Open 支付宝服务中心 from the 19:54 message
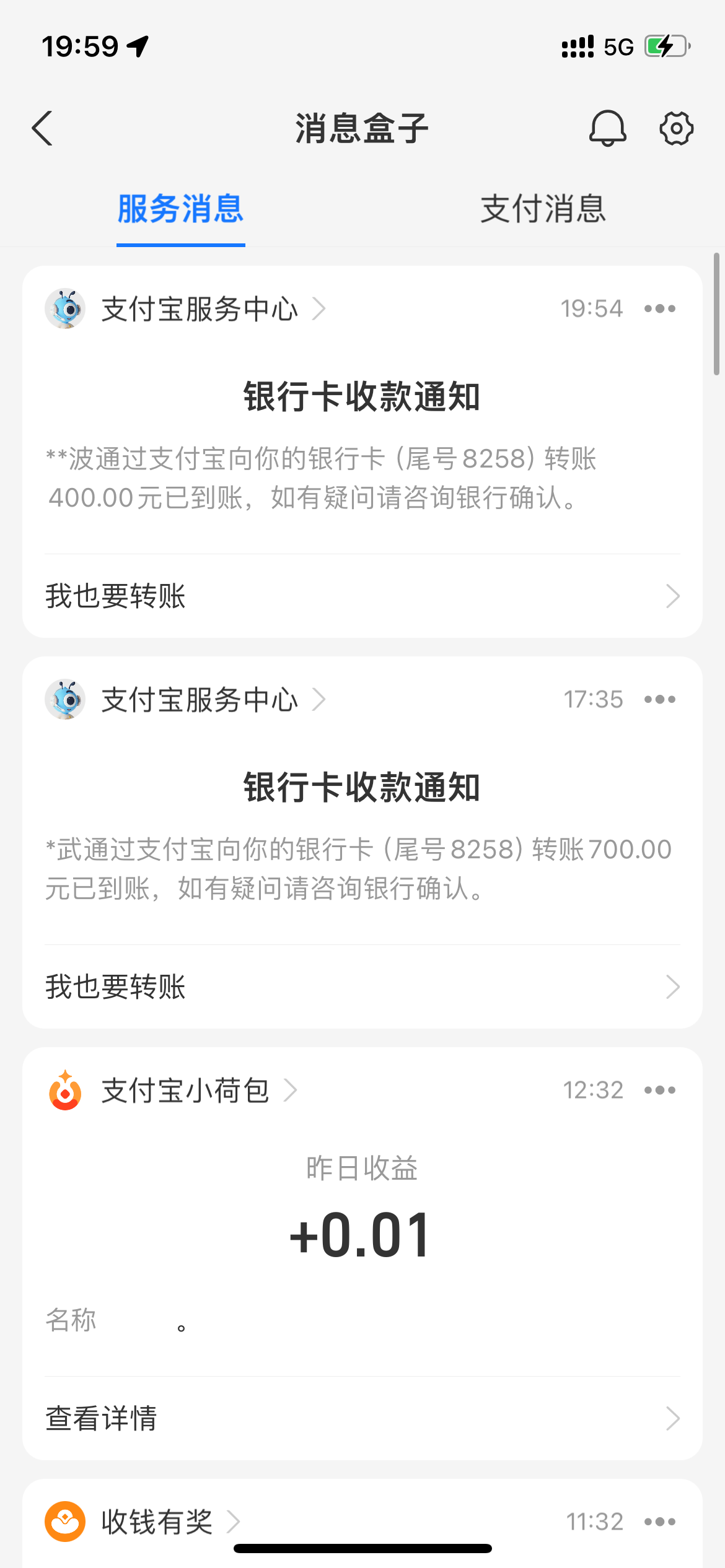The image size is (725, 1568). [200, 309]
